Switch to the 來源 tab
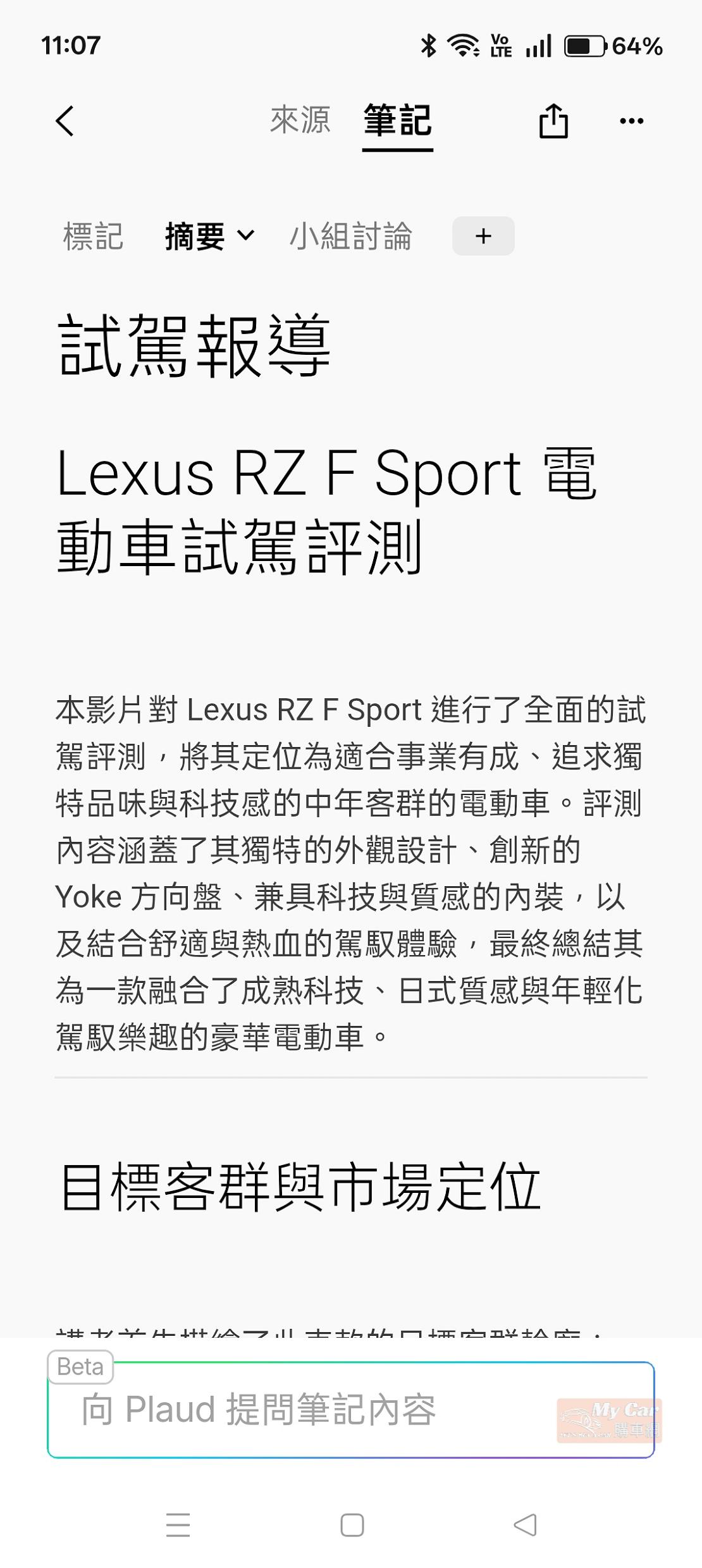Screen dimensions: 702x1568 (300, 120)
